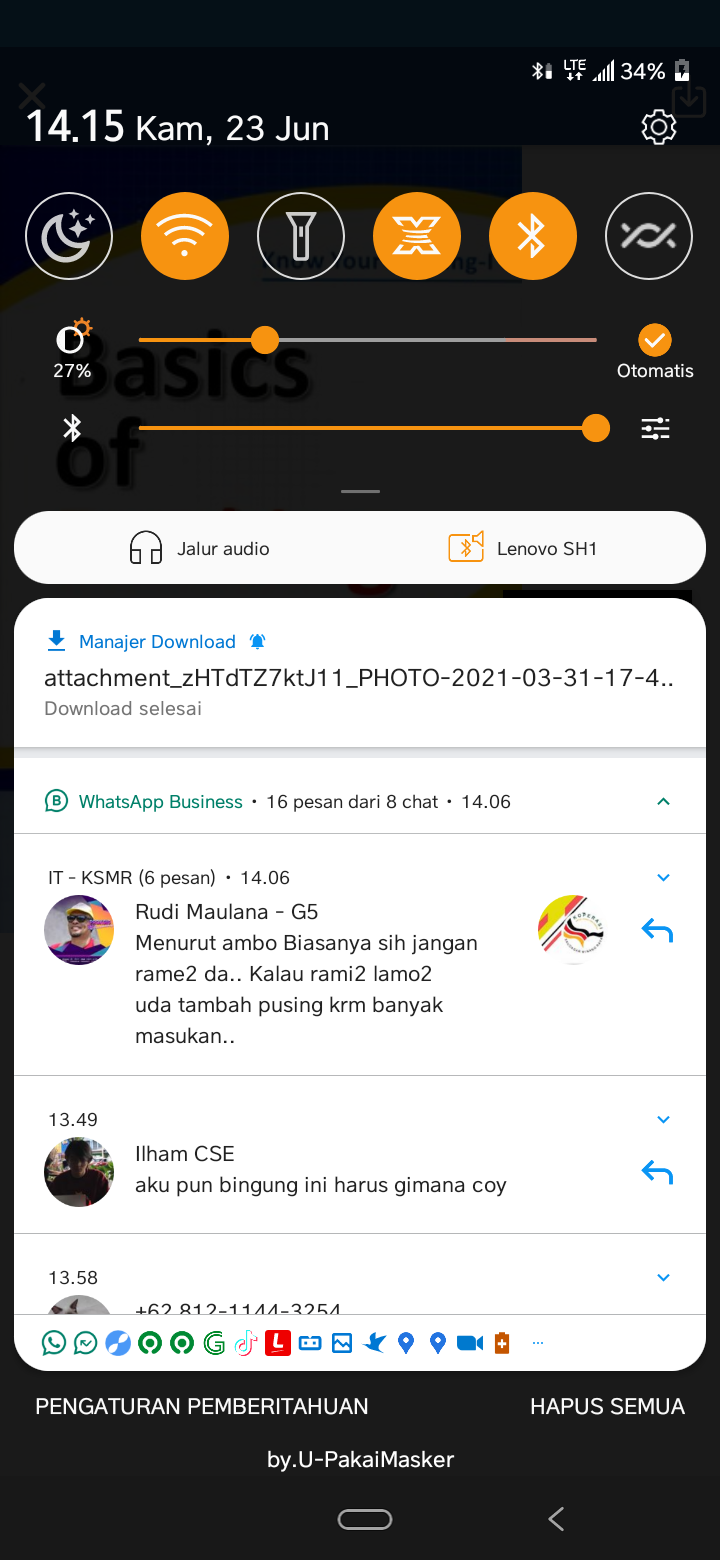Open TikTok from the app shortcut bar
The image size is (720, 1560).
coord(245,1342)
